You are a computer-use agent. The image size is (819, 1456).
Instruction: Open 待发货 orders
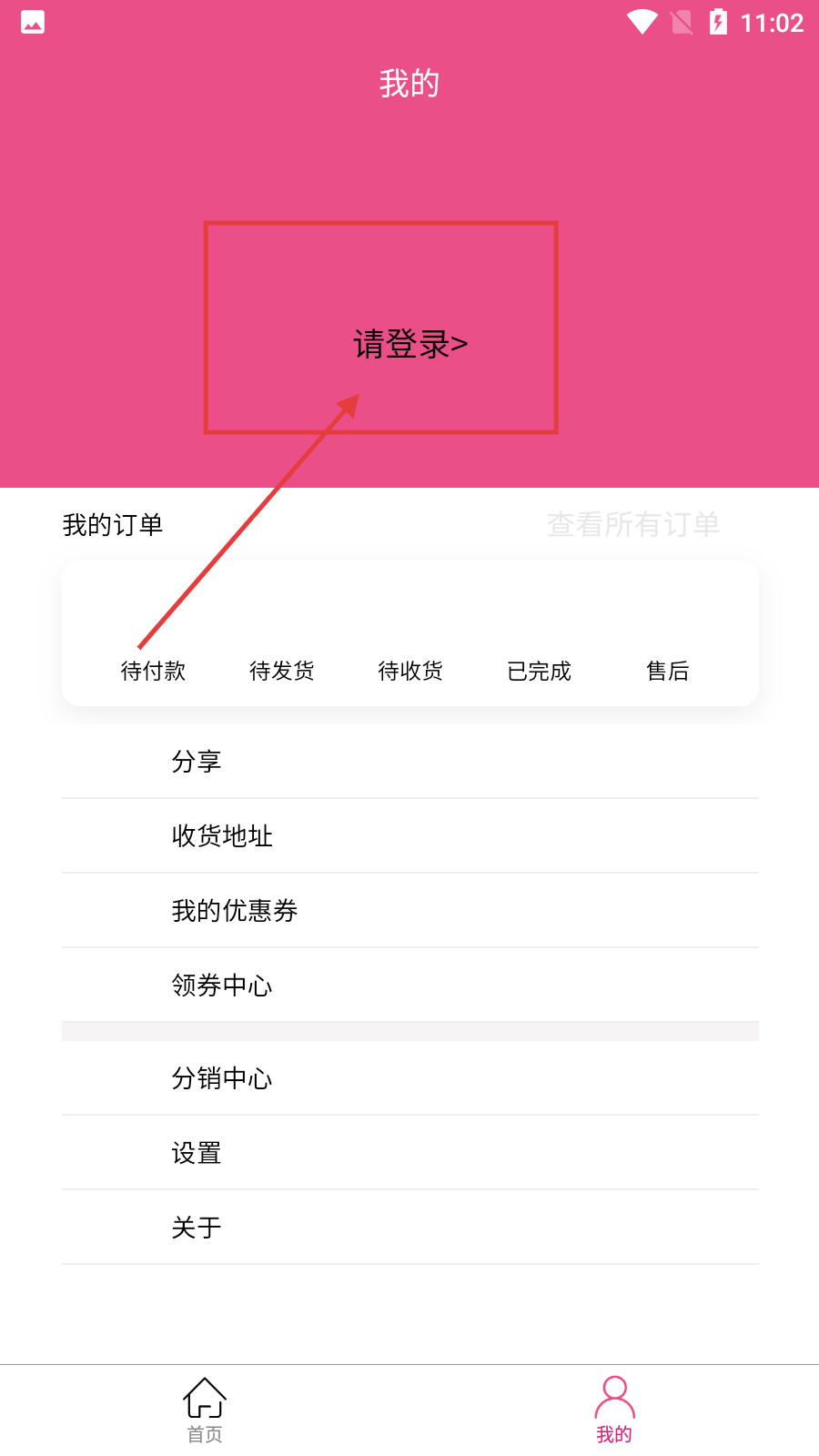pos(282,671)
